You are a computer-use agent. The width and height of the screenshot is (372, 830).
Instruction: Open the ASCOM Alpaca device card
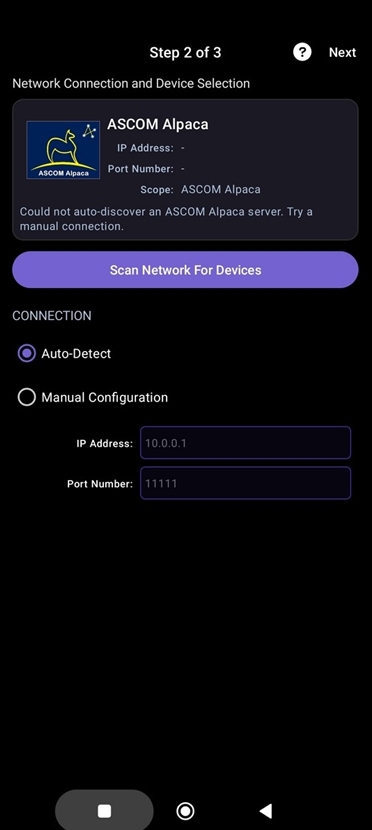click(x=185, y=169)
